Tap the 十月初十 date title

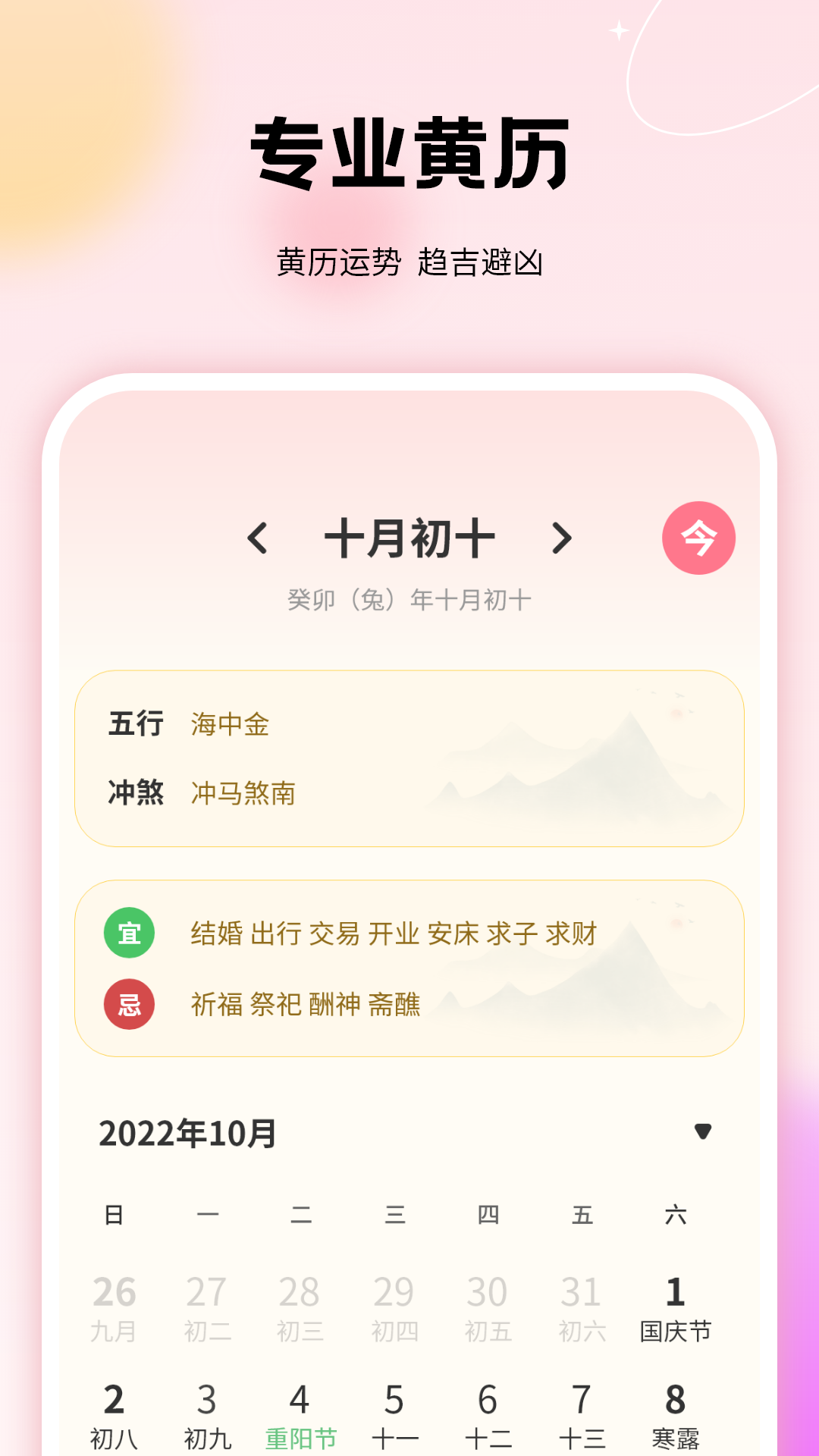click(409, 536)
